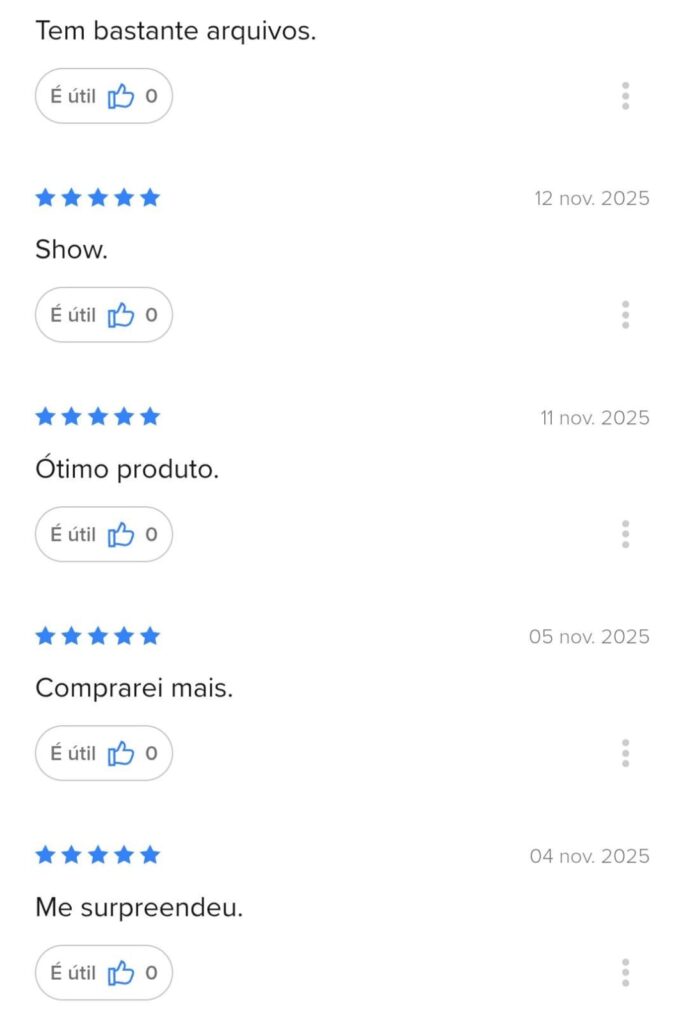This screenshot has width=685, height=1024.
Task: Show more options for 'Comprarei mais.' review
Action: pyautogui.click(x=625, y=753)
